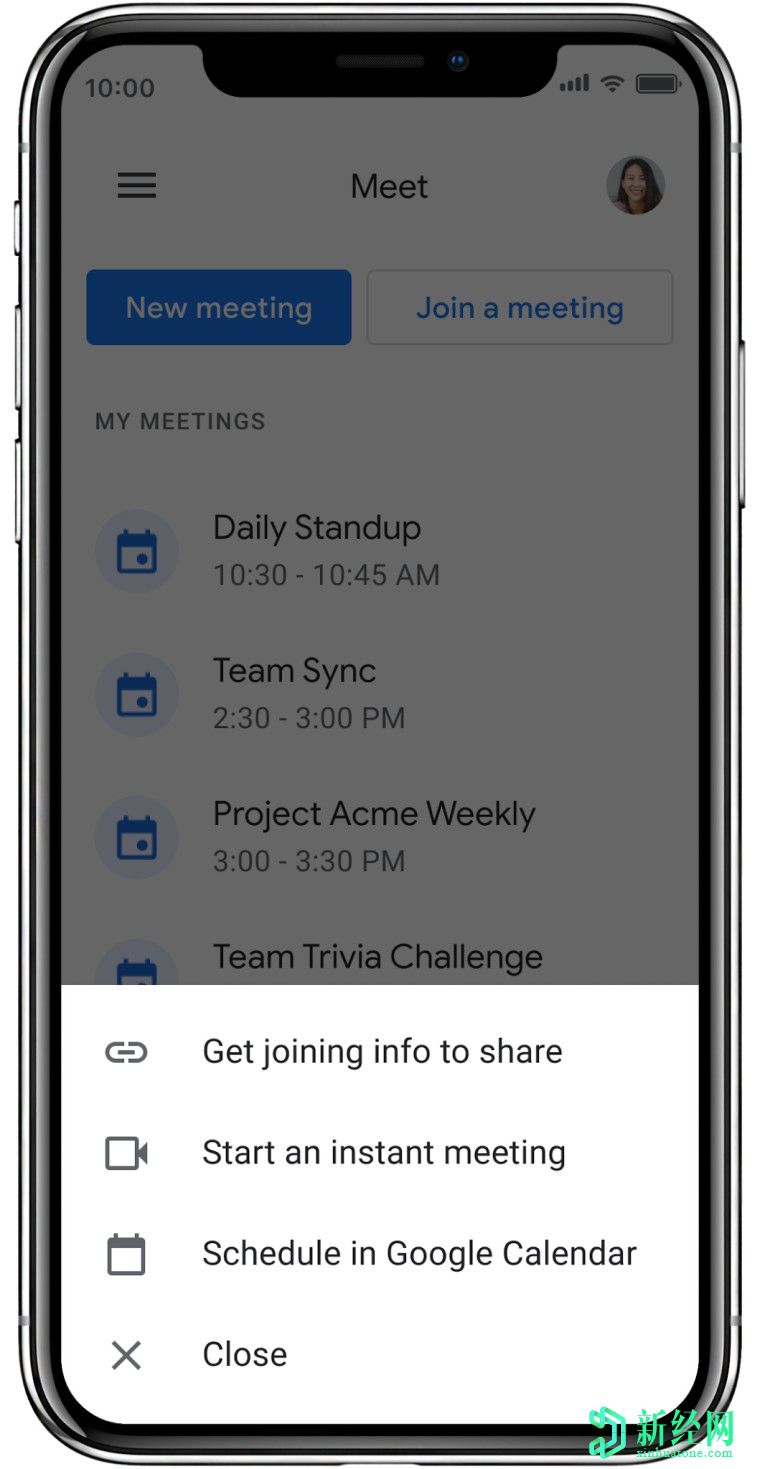Tap the Wi-Fi indicator in status bar
Image resolution: width=760 pixels, height=1469 pixels.
point(613,84)
